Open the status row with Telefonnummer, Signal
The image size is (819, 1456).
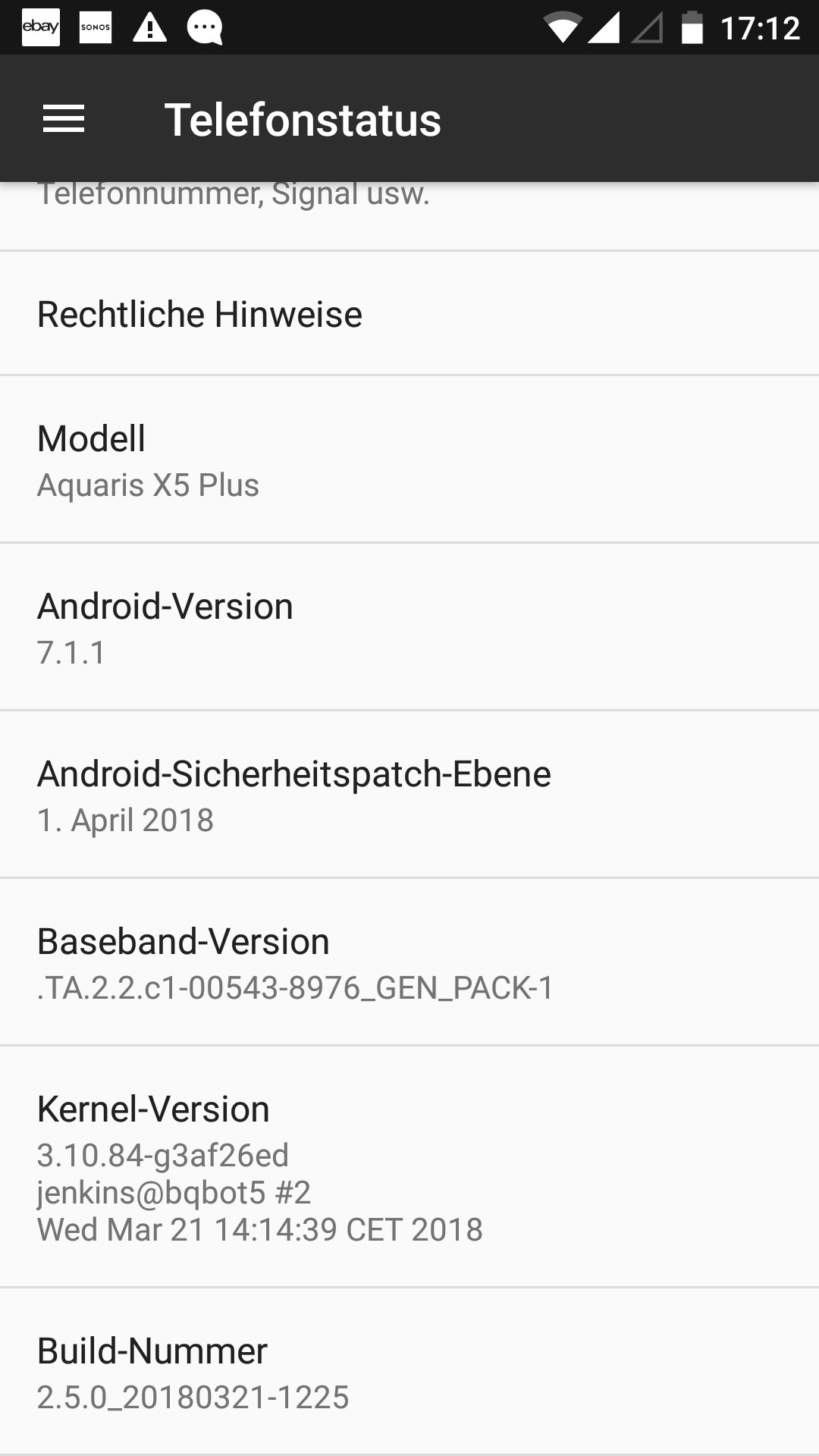pos(409,214)
